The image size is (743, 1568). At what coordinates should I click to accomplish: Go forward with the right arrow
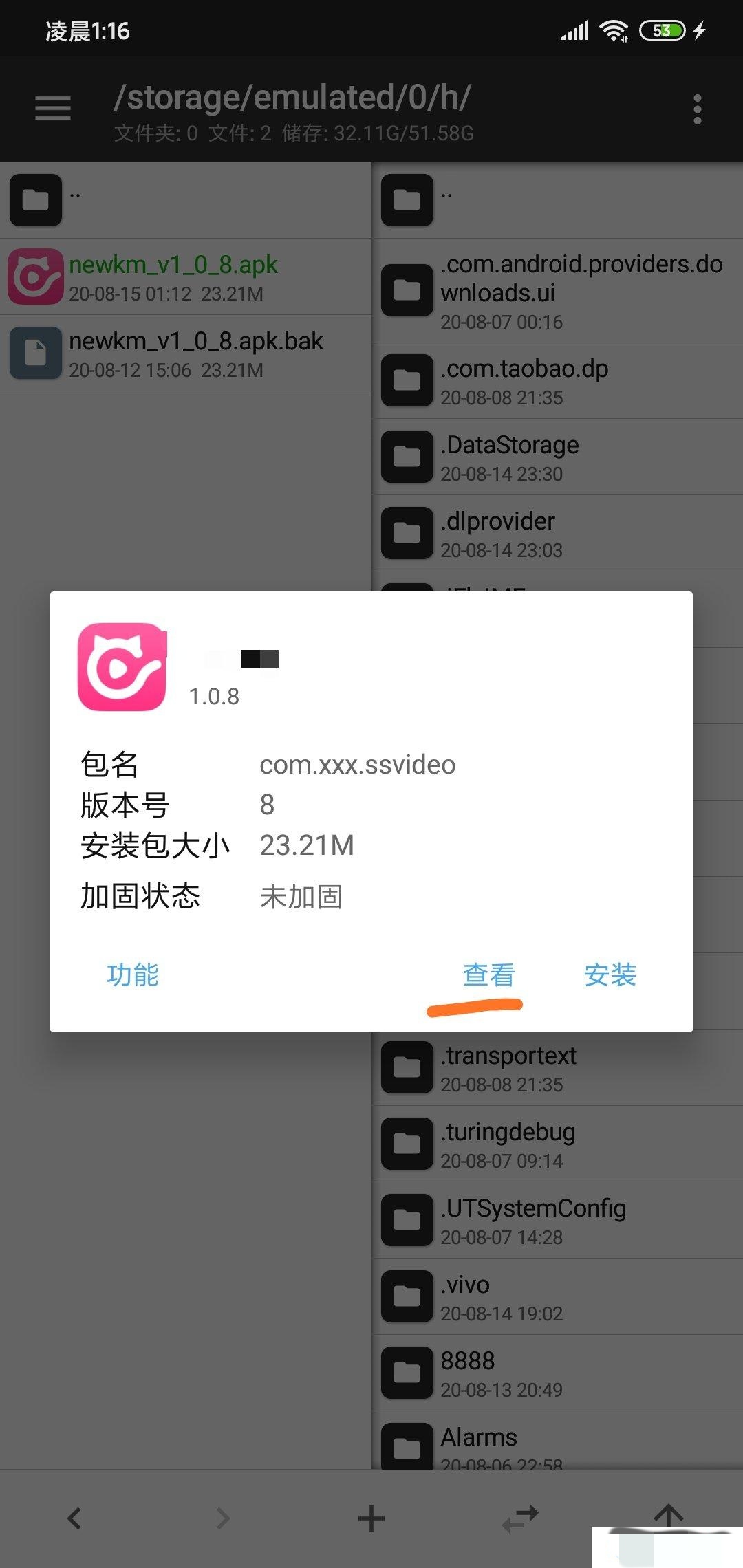point(223,1518)
